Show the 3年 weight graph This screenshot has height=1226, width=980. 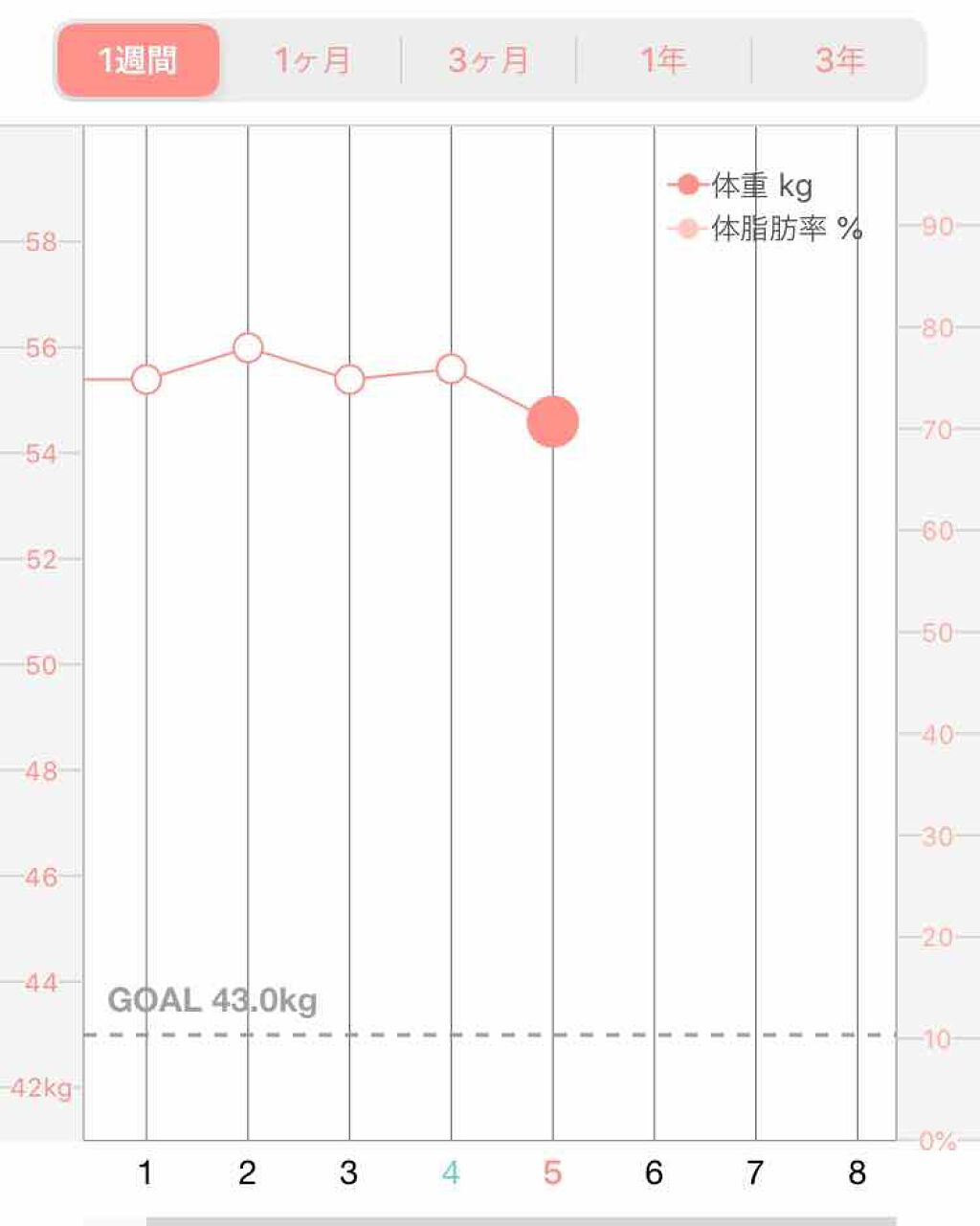pyautogui.click(x=839, y=60)
